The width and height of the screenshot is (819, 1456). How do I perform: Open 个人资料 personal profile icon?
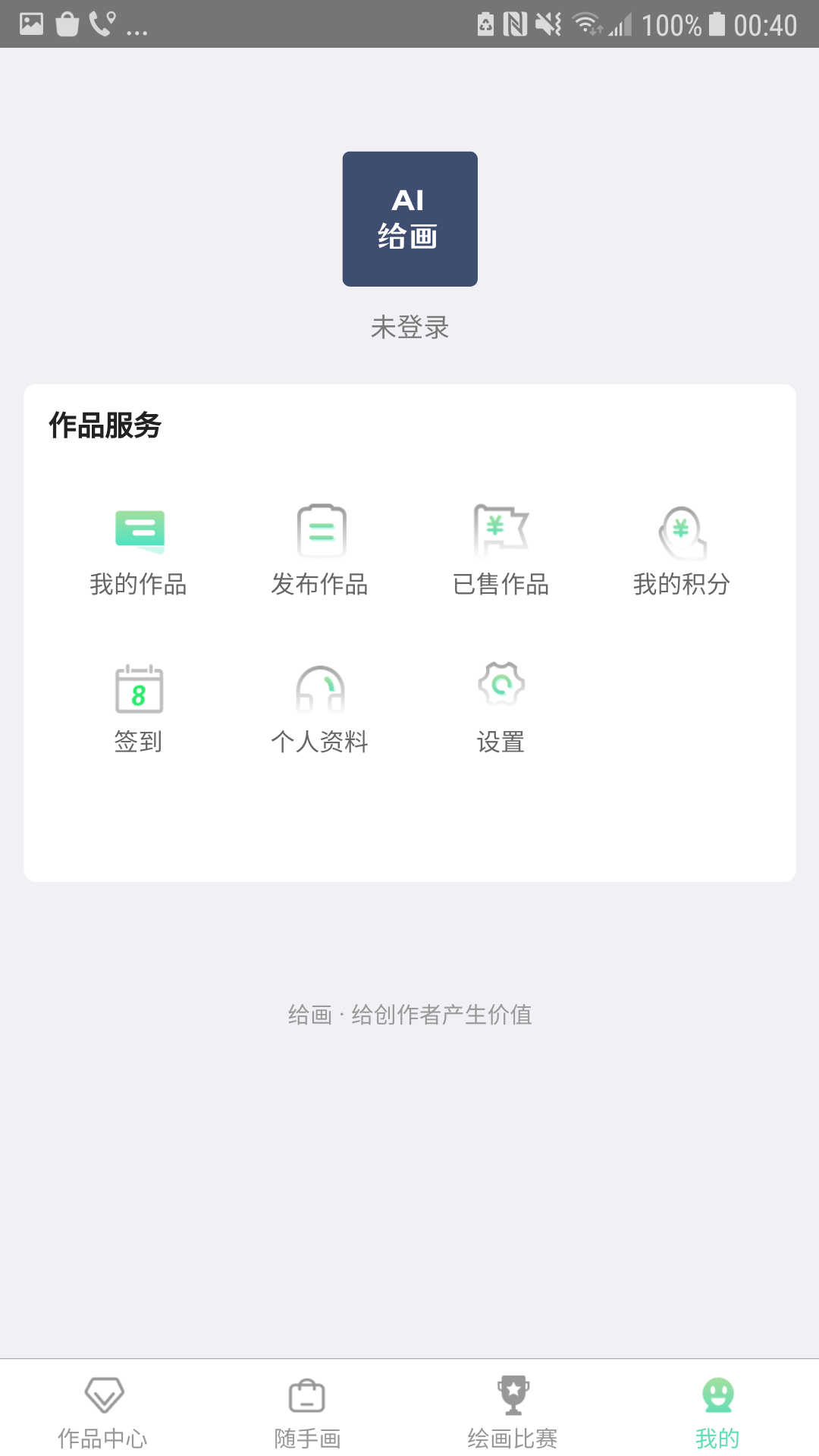(320, 689)
